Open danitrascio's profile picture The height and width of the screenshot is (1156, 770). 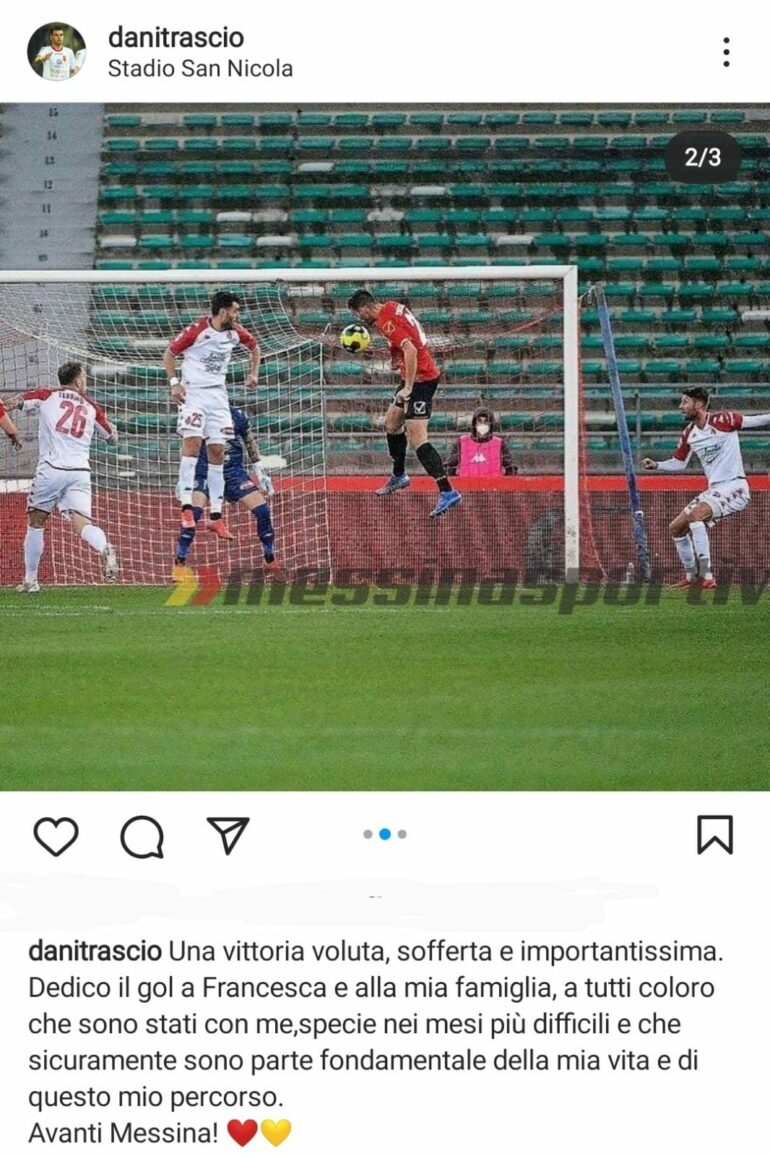point(56,52)
